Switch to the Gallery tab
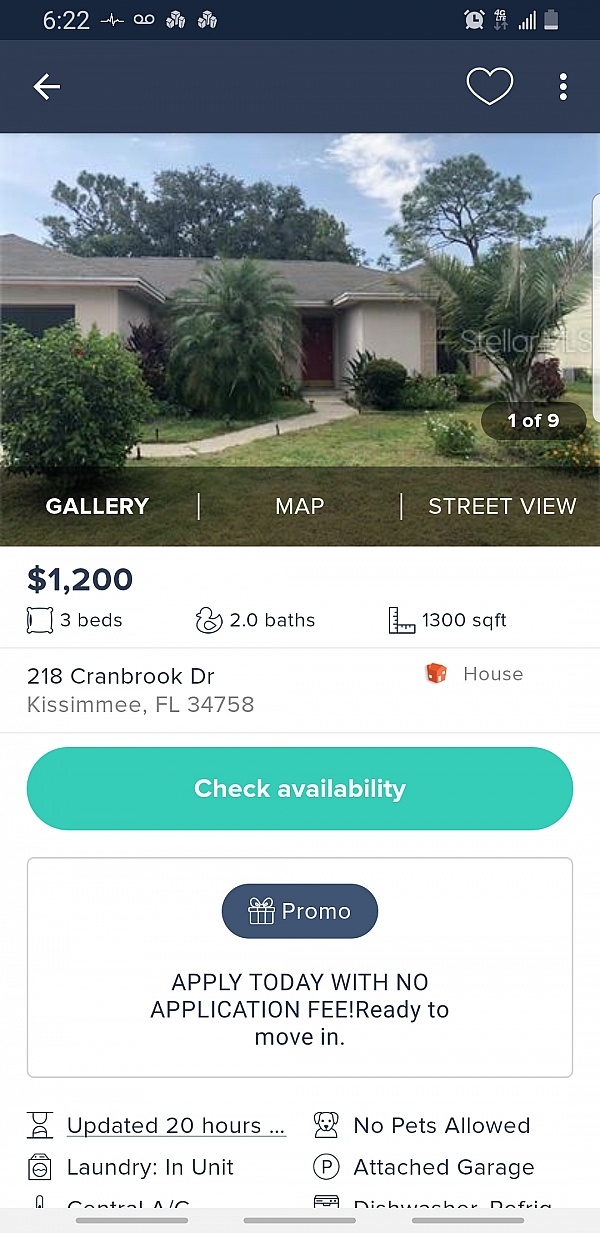This screenshot has width=600, height=1233. point(97,506)
